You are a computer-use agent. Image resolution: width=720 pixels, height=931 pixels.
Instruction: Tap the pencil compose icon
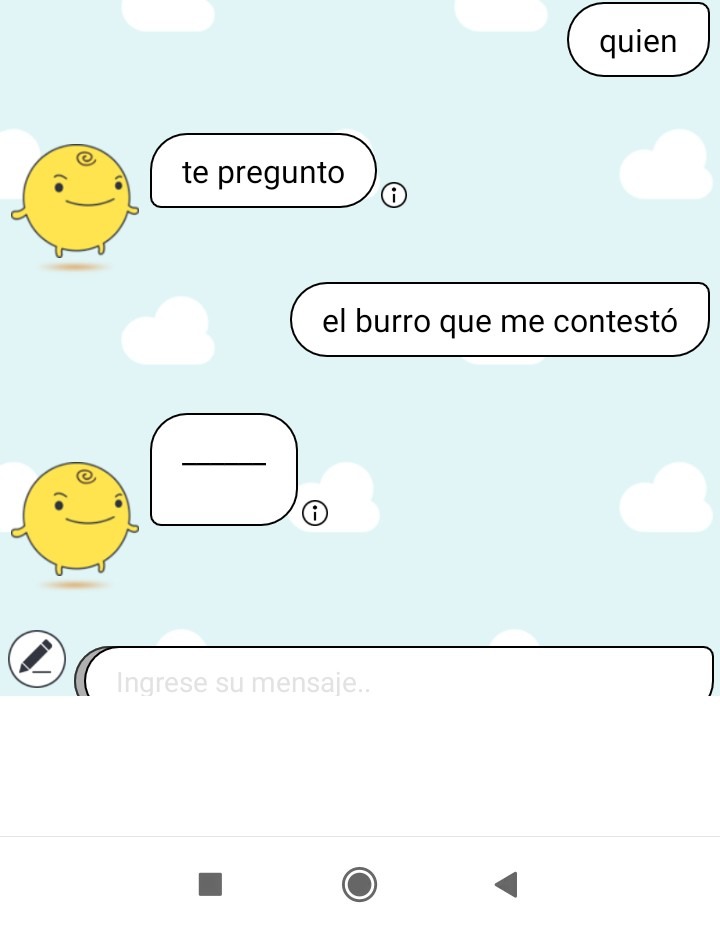37,658
